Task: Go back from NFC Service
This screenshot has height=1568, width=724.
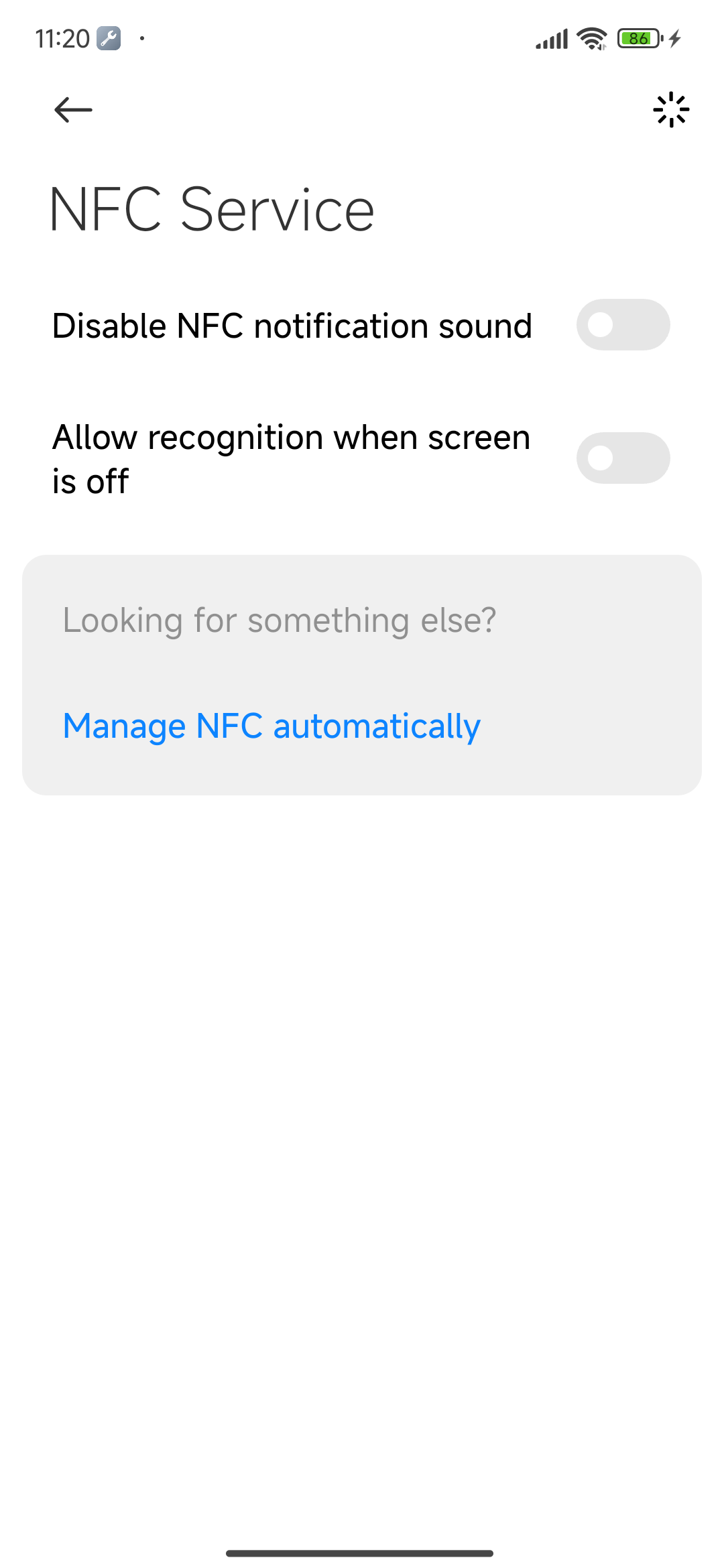Action: coord(73,110)
